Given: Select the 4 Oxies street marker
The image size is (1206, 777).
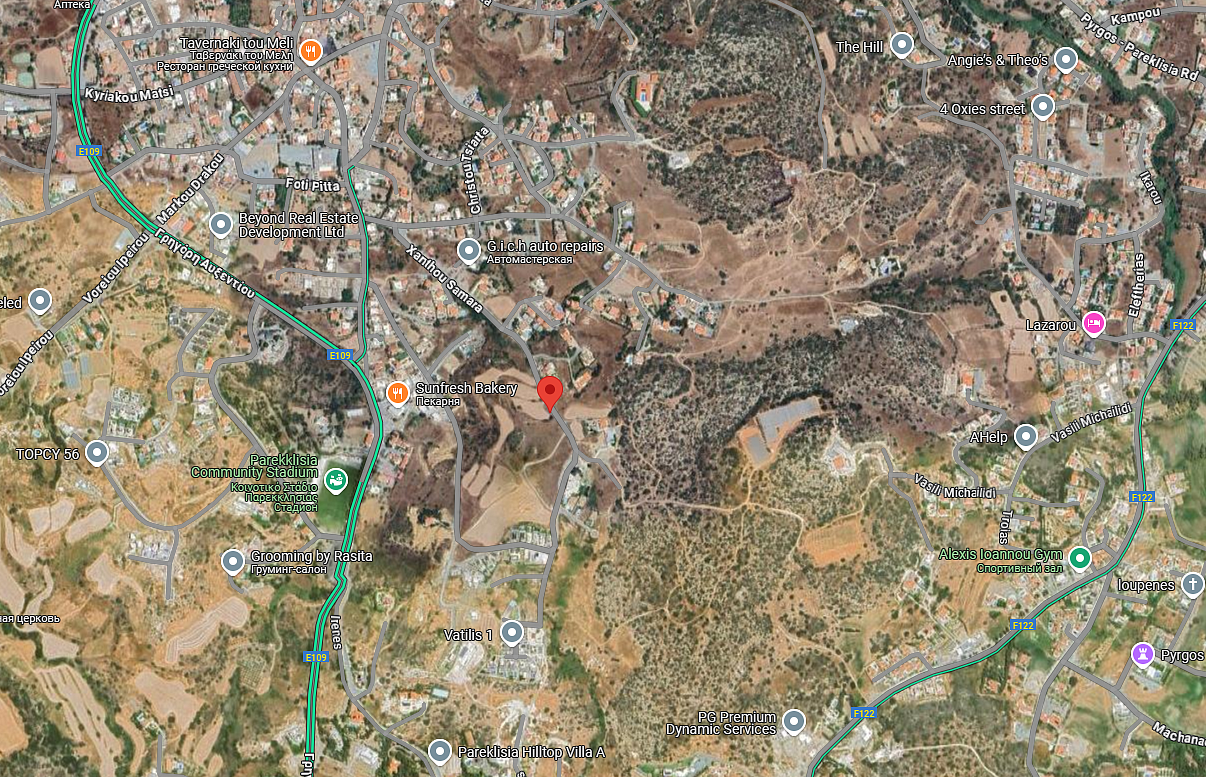Looking at the screenshot, I should pos(1043,106).
